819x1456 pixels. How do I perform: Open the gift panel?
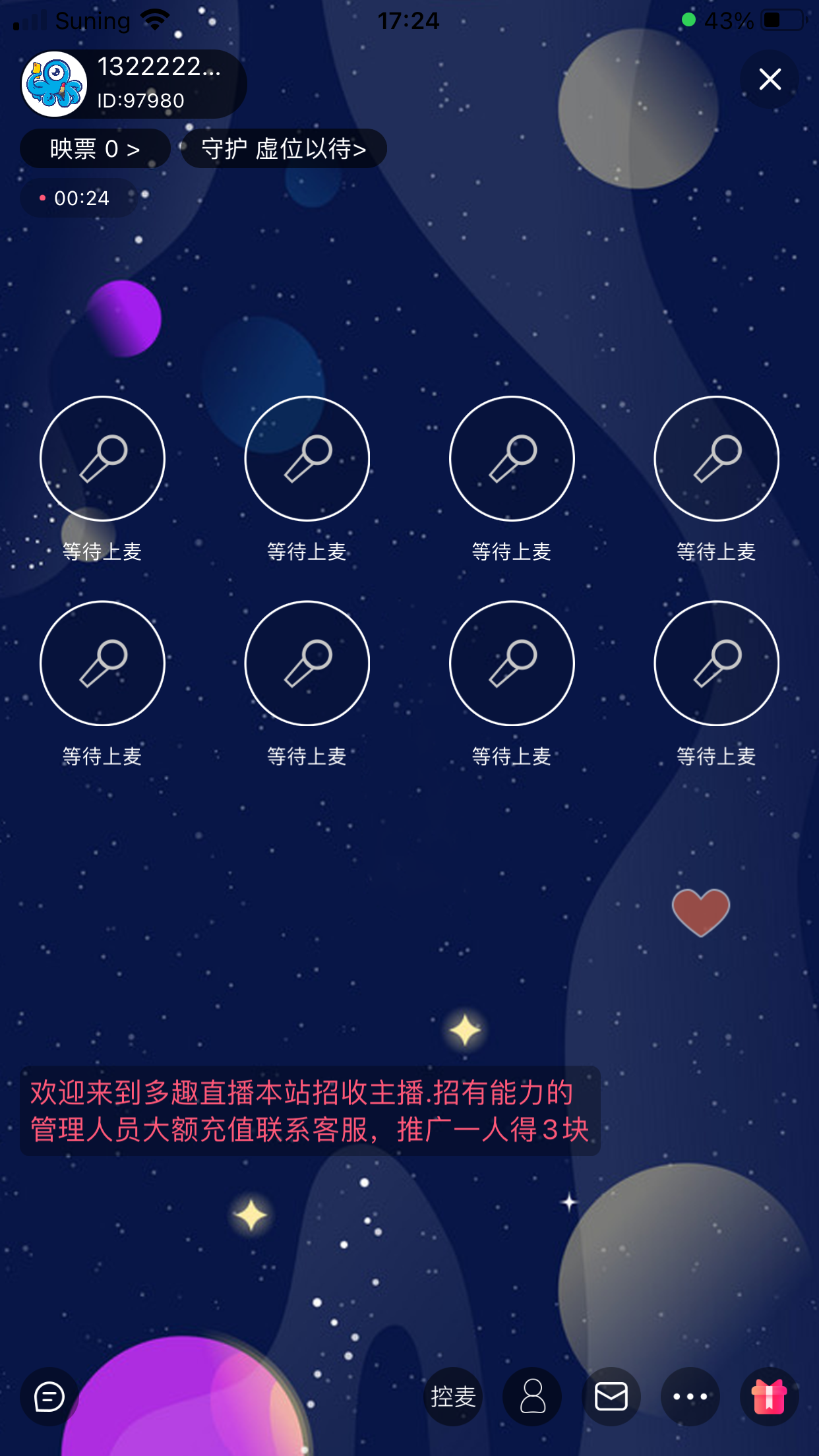tap(768, 1396)
